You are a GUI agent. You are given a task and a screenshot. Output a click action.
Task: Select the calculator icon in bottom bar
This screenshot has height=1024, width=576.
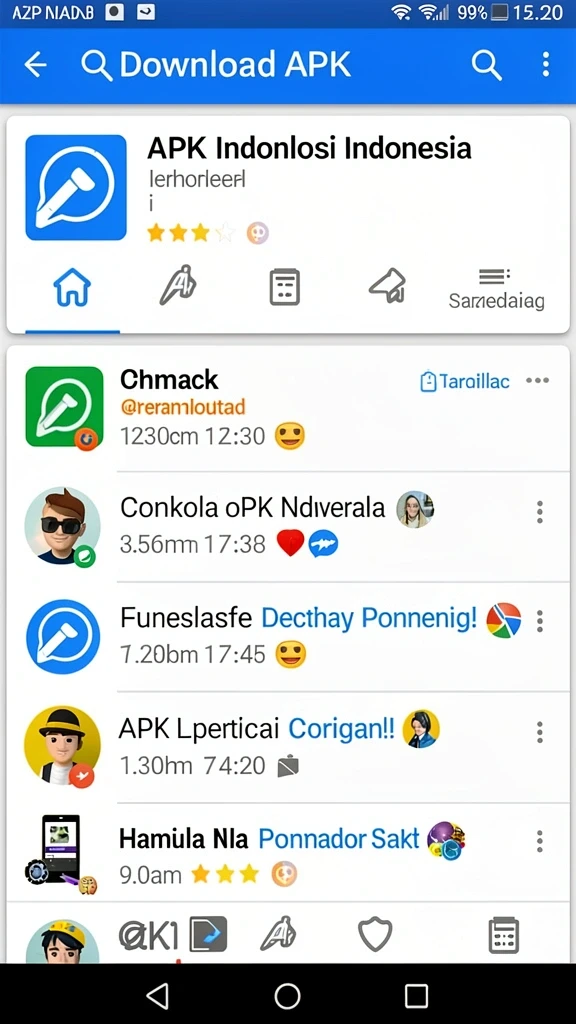pos(504,935)
